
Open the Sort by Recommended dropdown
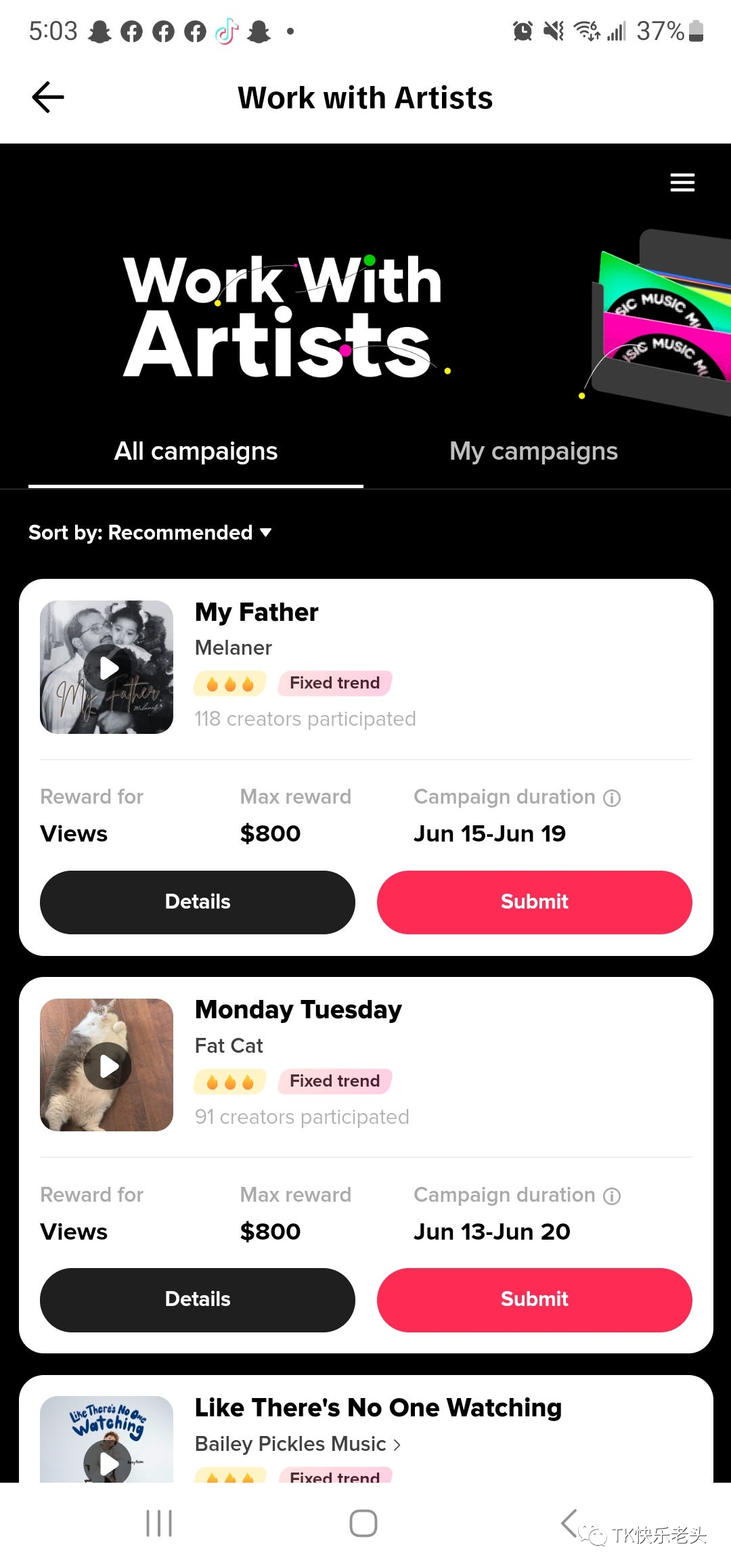pyautogui.click(x=150, y=533)
